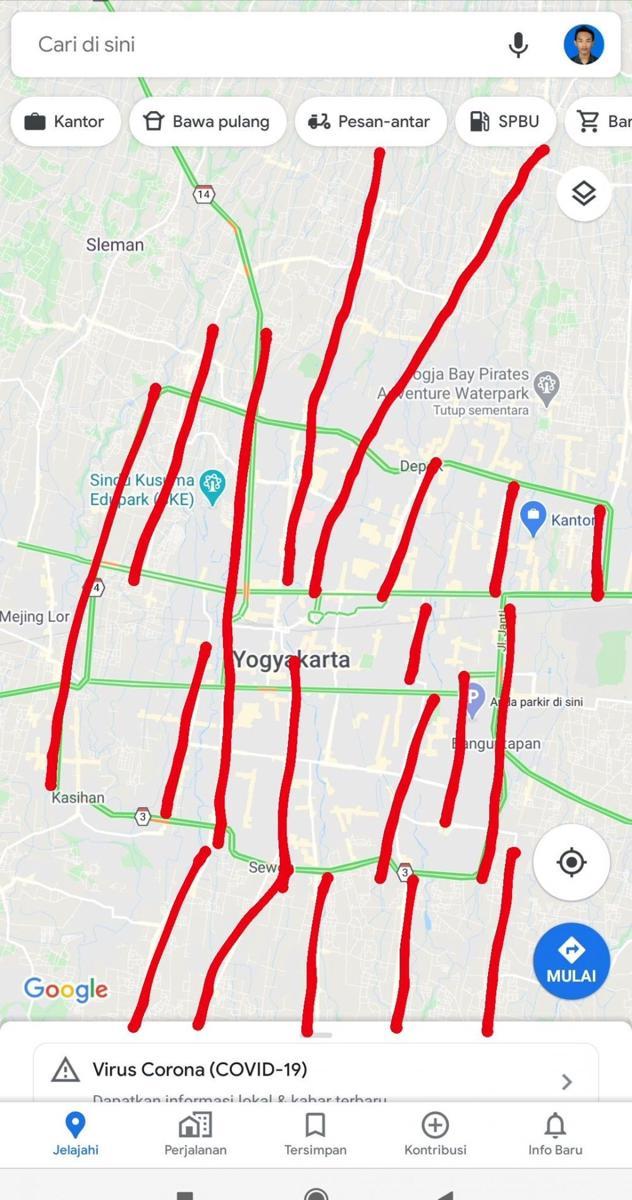Select the Kantor chip
The width and height of the screenshot is (632, 1200).
click(65, 122)
